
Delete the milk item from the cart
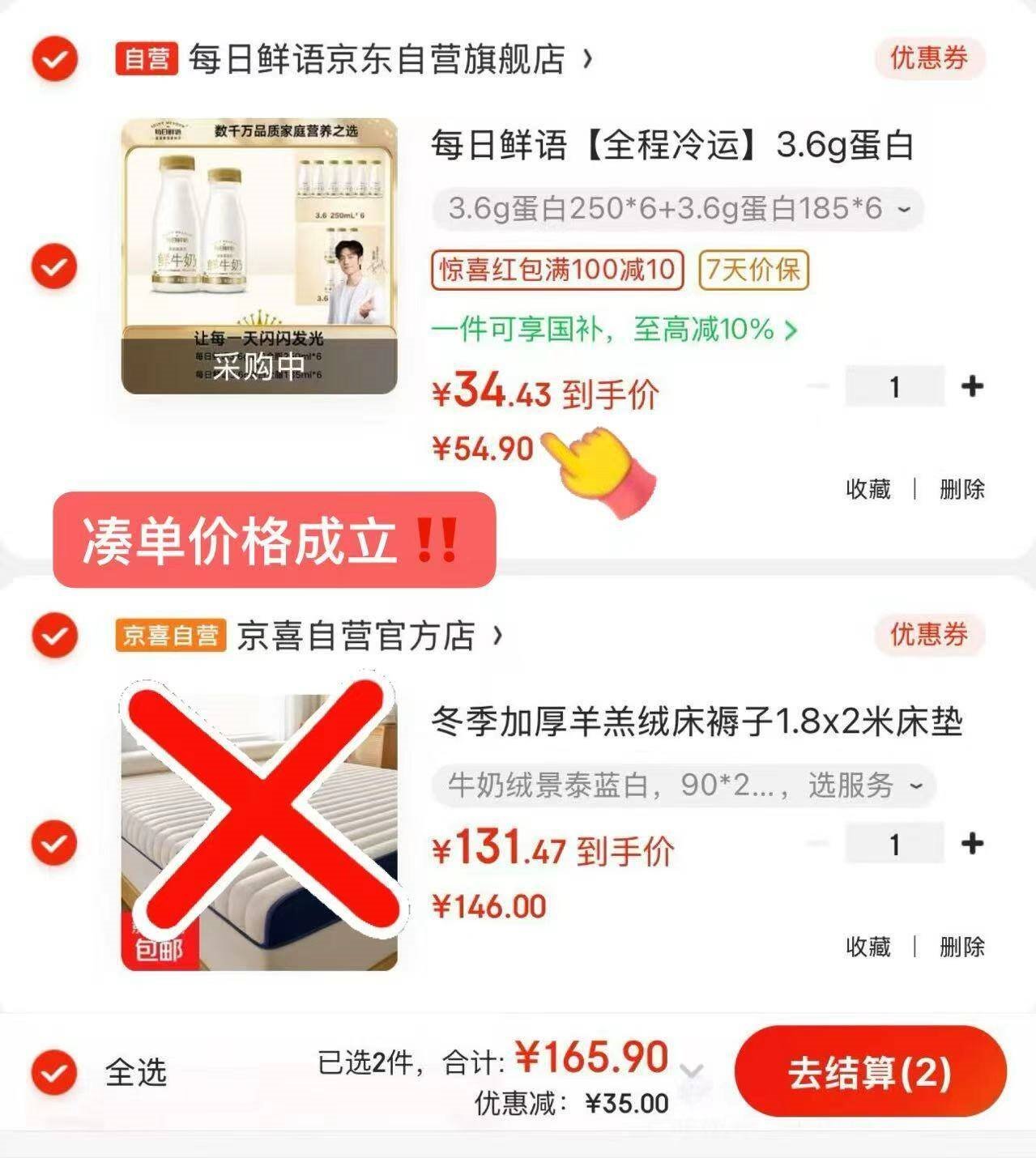coord(962,489)
